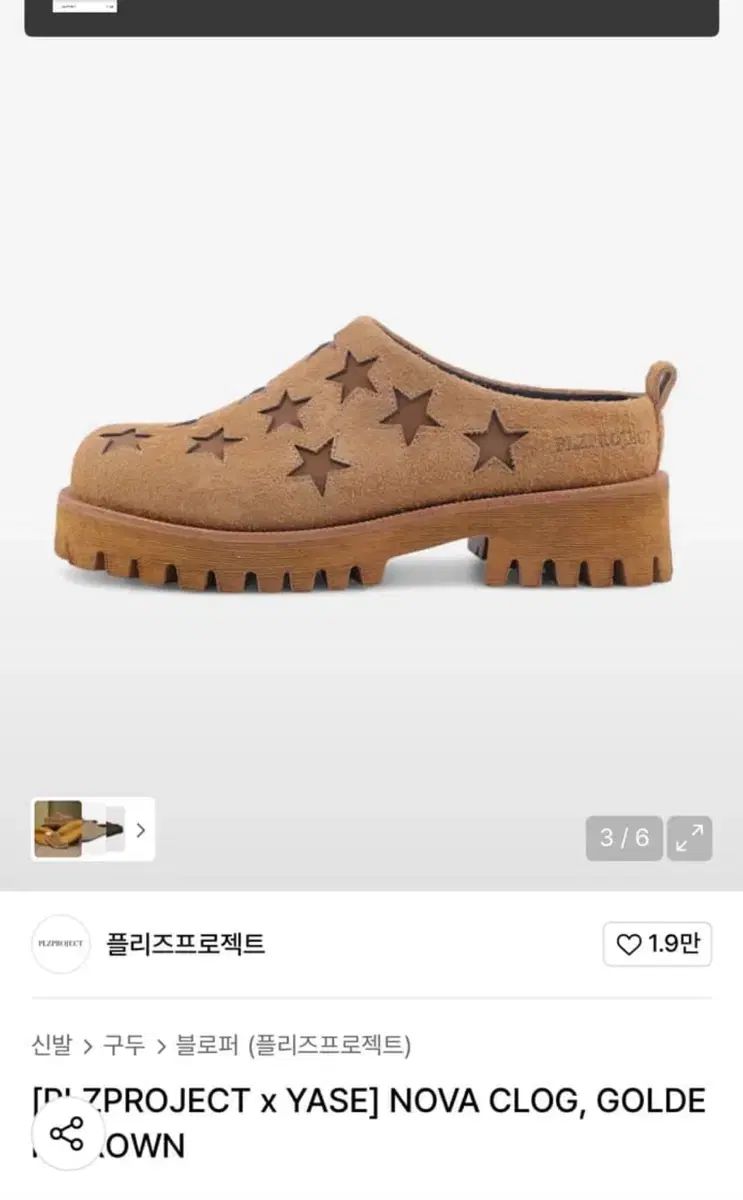Tap the 1.9만 like count button
743x1200 pixels.
[x=655, y=944]
